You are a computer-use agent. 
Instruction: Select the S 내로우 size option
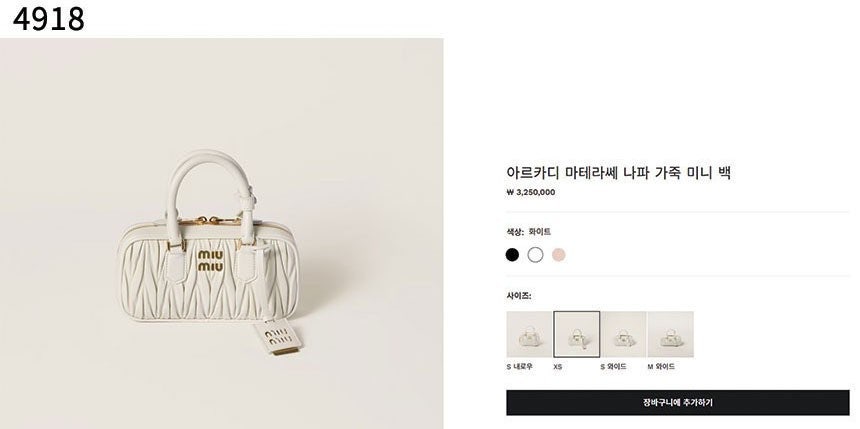coord(529,334)
